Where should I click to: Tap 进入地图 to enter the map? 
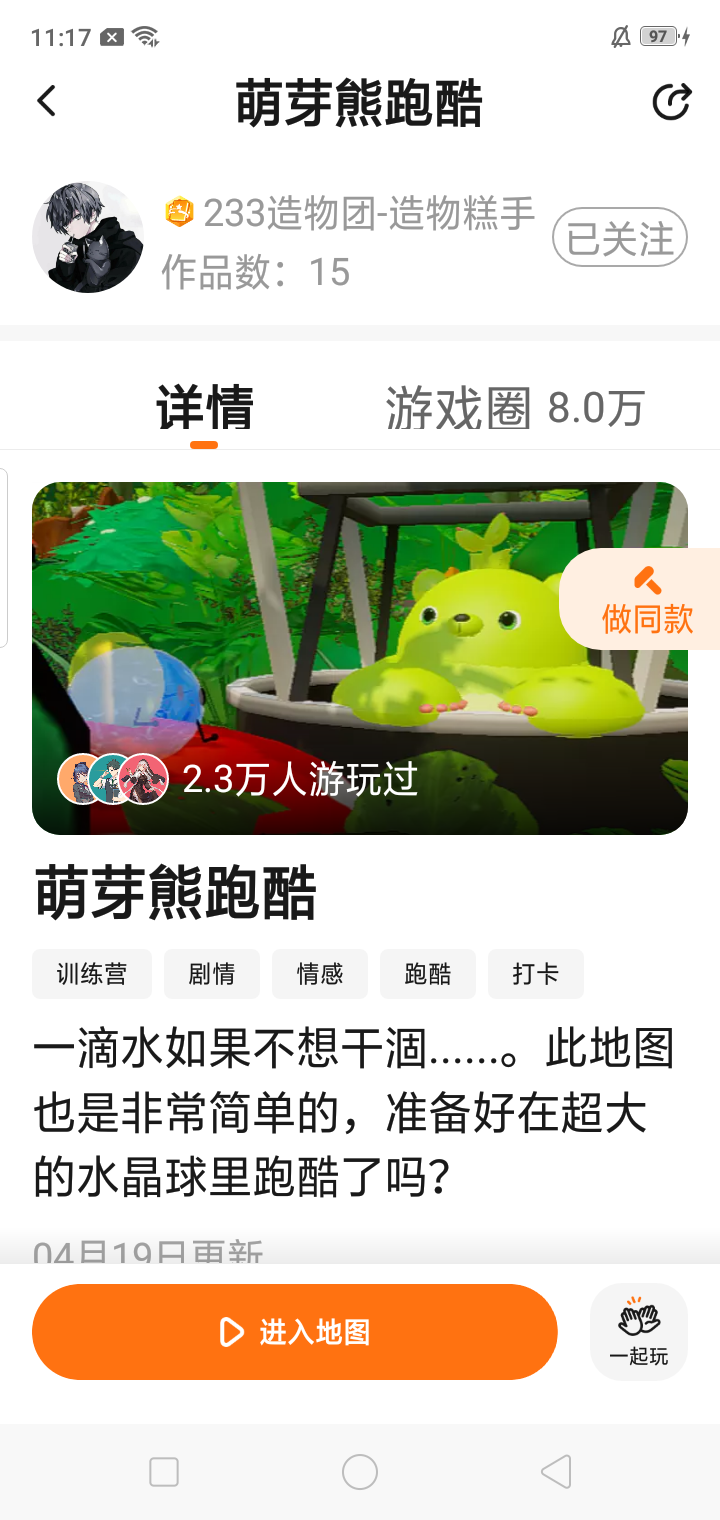click(295, 1332)
